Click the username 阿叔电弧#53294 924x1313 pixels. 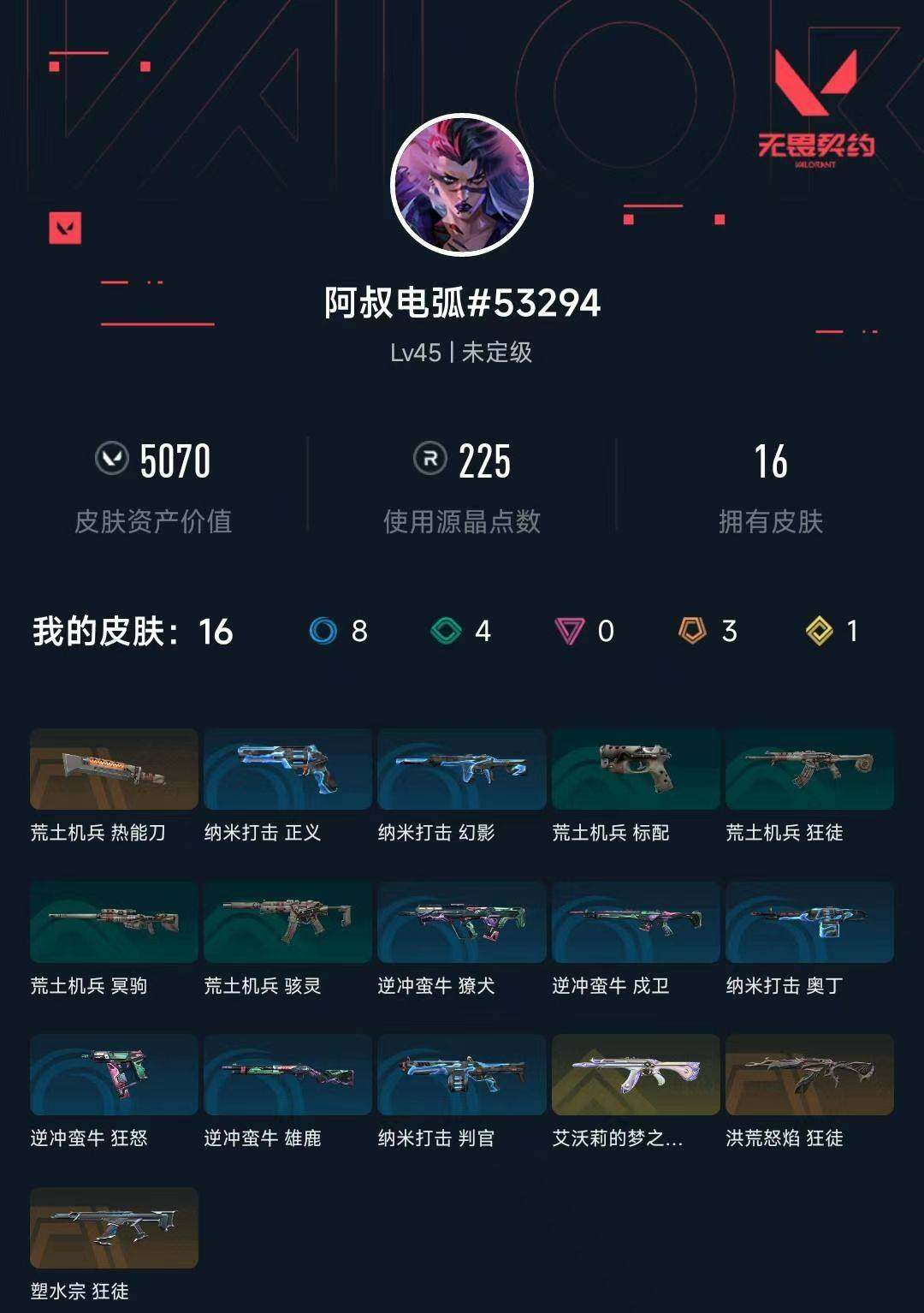point(462,301)
